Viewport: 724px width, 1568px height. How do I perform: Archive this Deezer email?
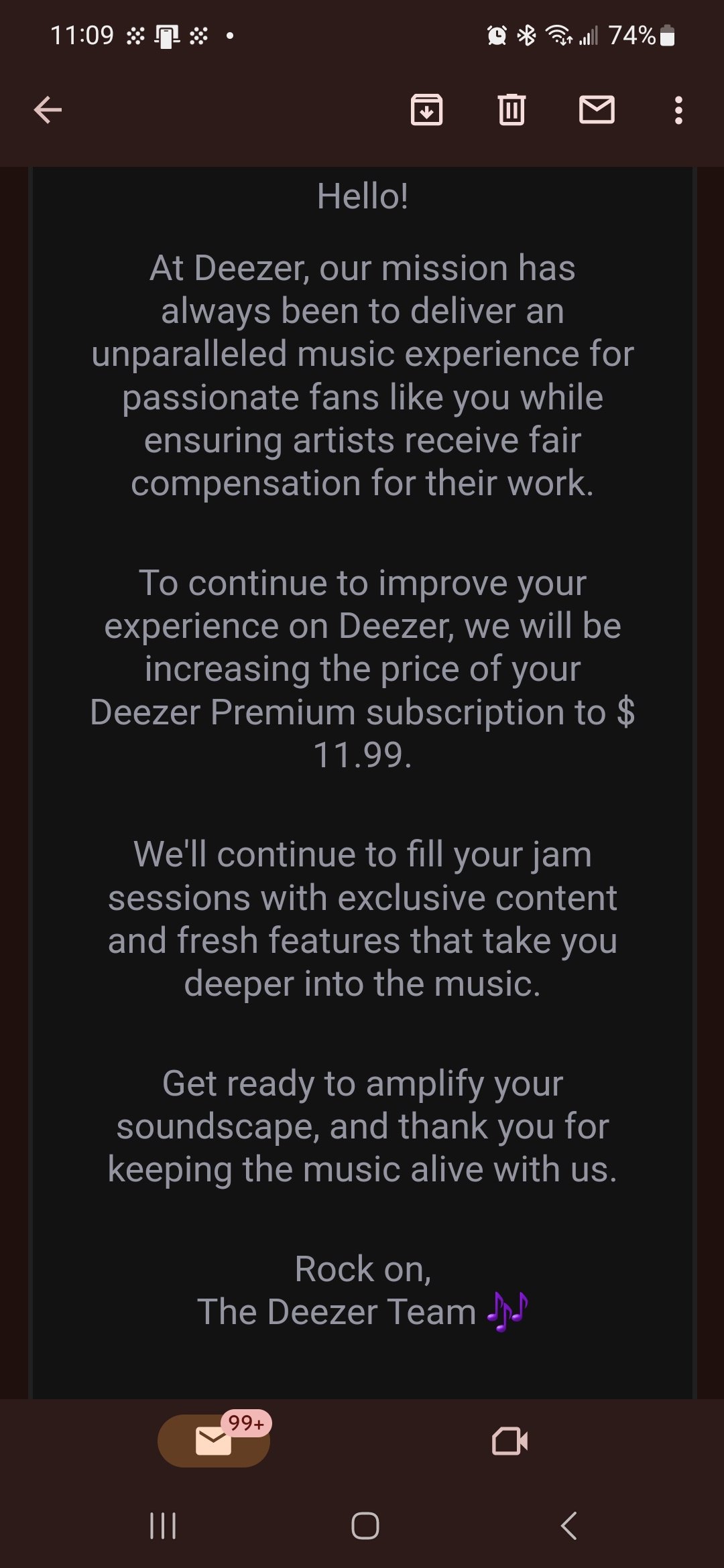pyautogui.click(x=426, y=110)
